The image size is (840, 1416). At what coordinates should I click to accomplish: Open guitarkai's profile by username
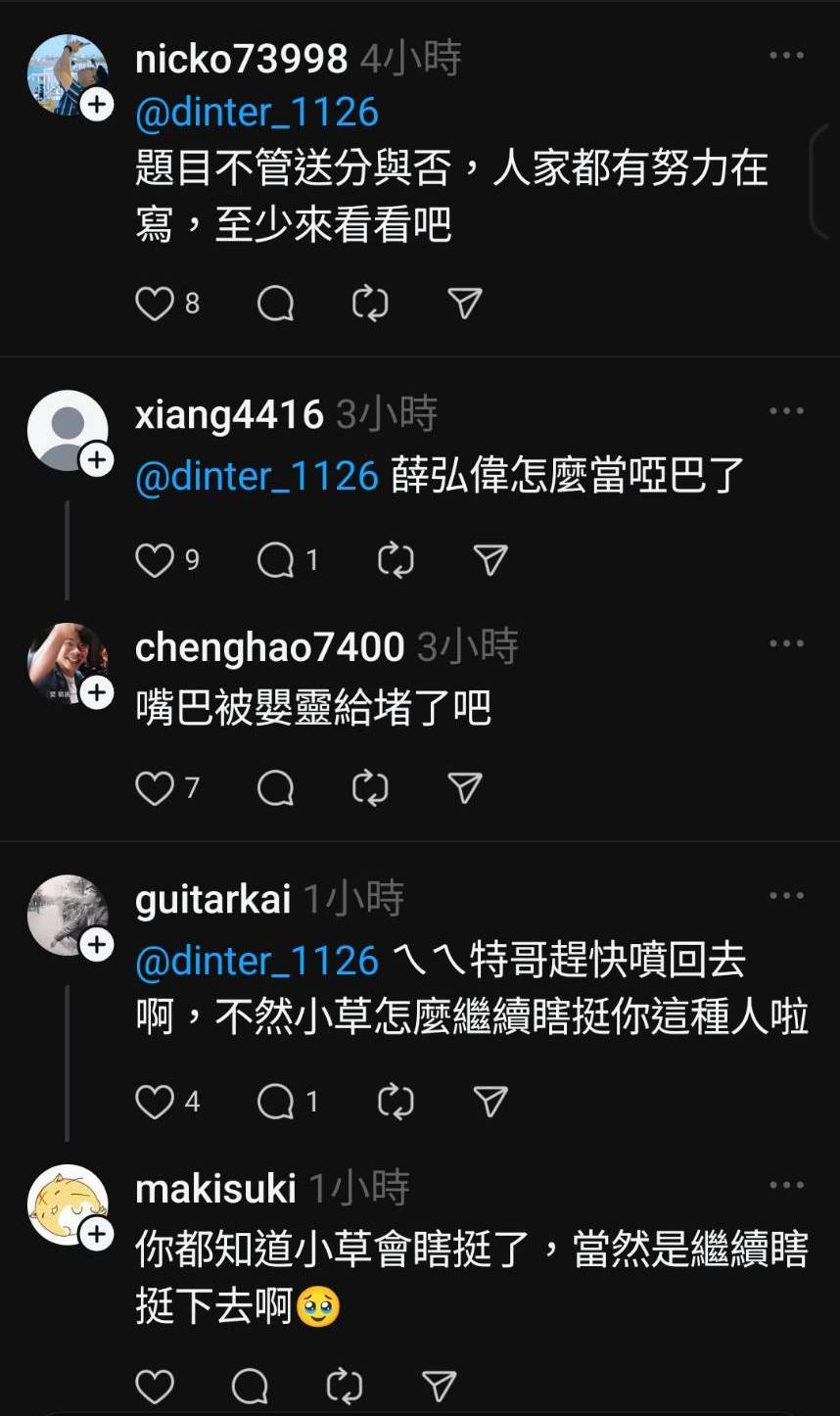(212, 899)
